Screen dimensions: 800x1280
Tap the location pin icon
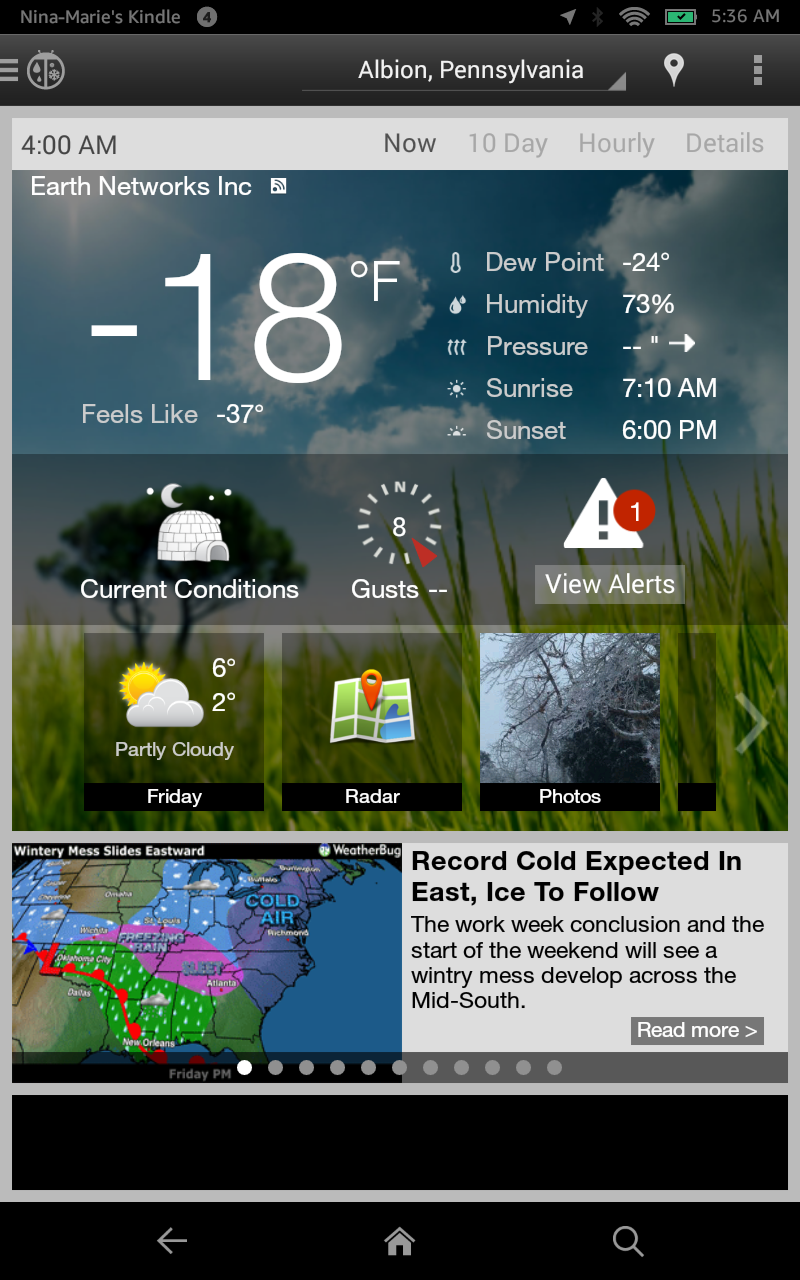tap(674, 70)
